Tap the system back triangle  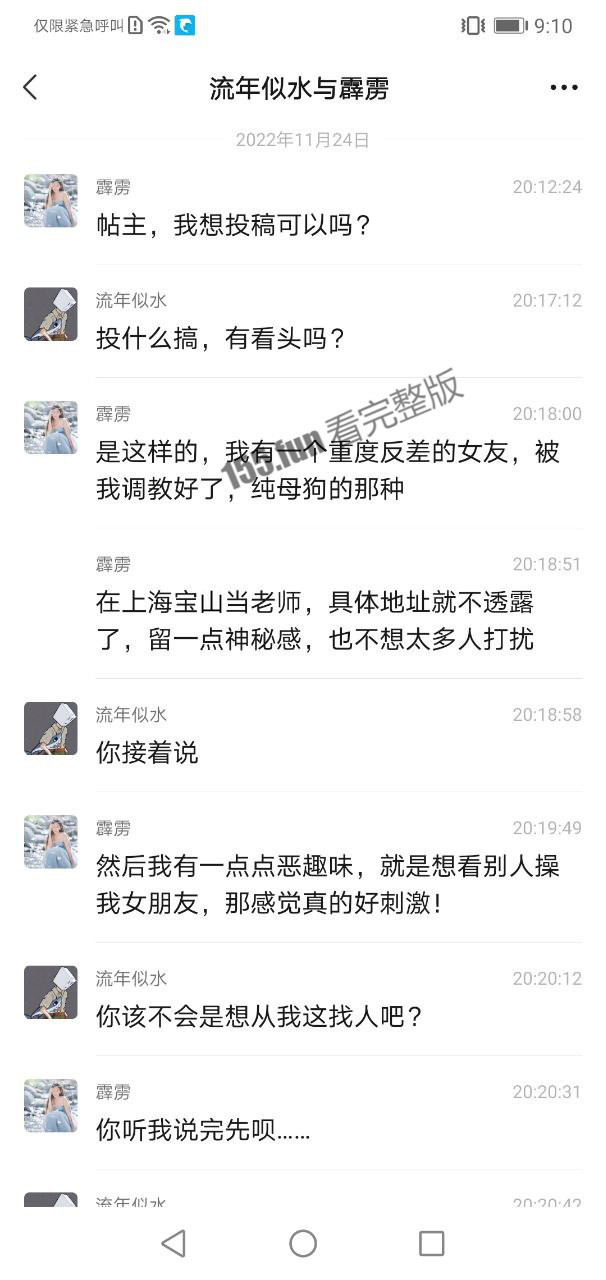pyautogui.click(x=174, y=1243)
